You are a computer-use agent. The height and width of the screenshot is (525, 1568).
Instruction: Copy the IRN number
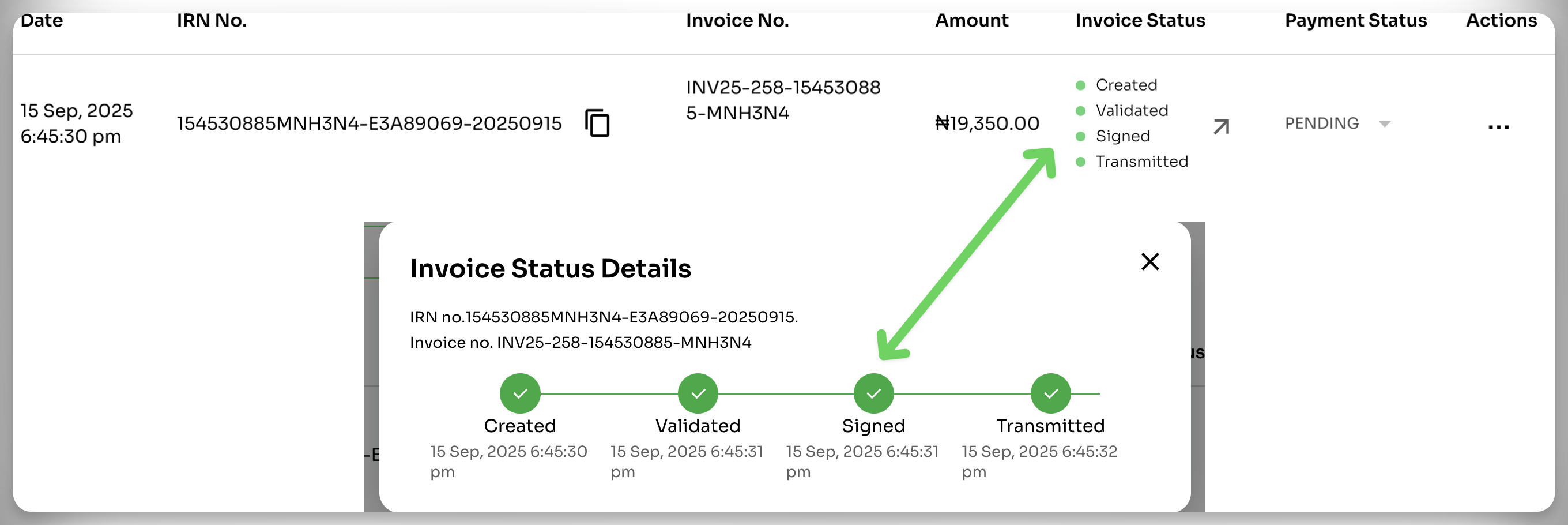[597, 123]
